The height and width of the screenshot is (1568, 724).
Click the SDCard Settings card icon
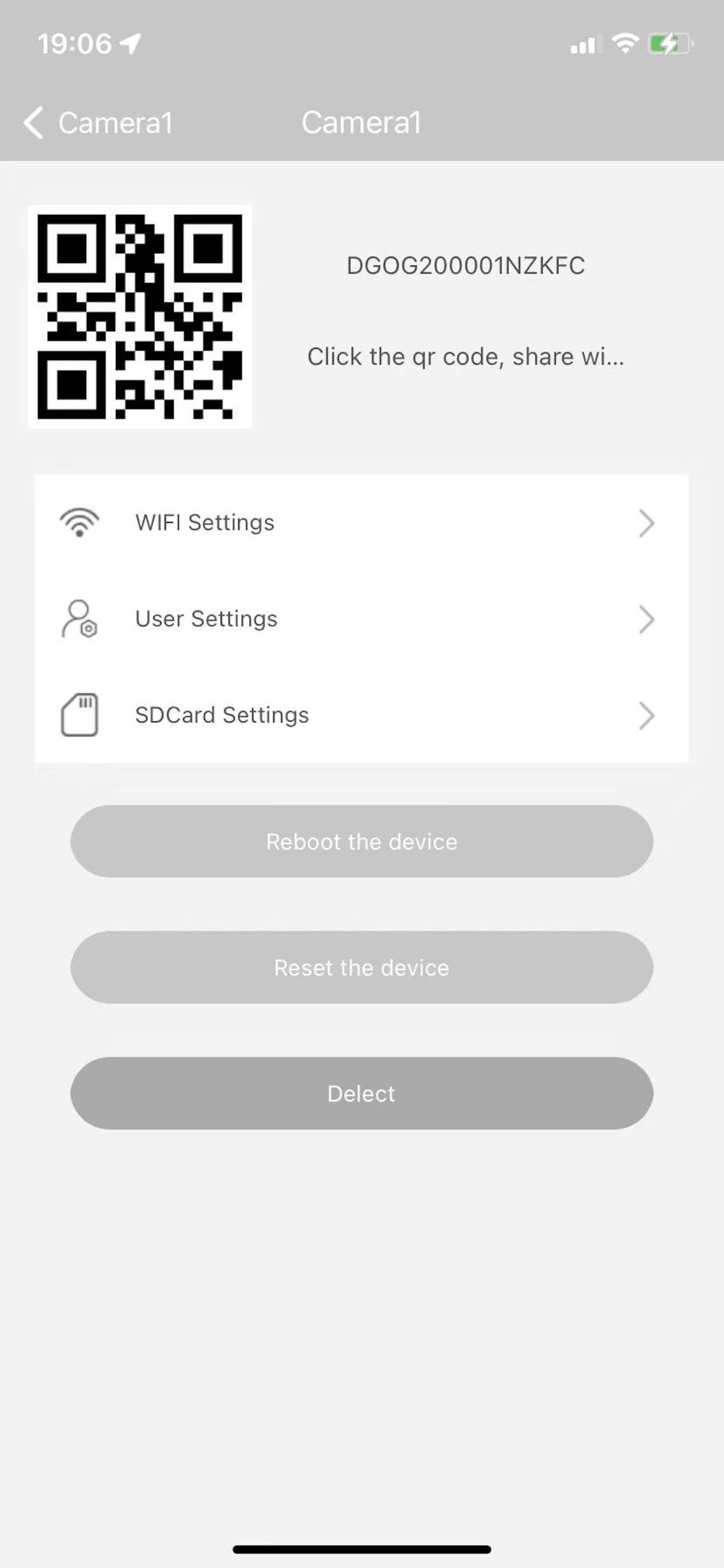[x=80, y=714]
